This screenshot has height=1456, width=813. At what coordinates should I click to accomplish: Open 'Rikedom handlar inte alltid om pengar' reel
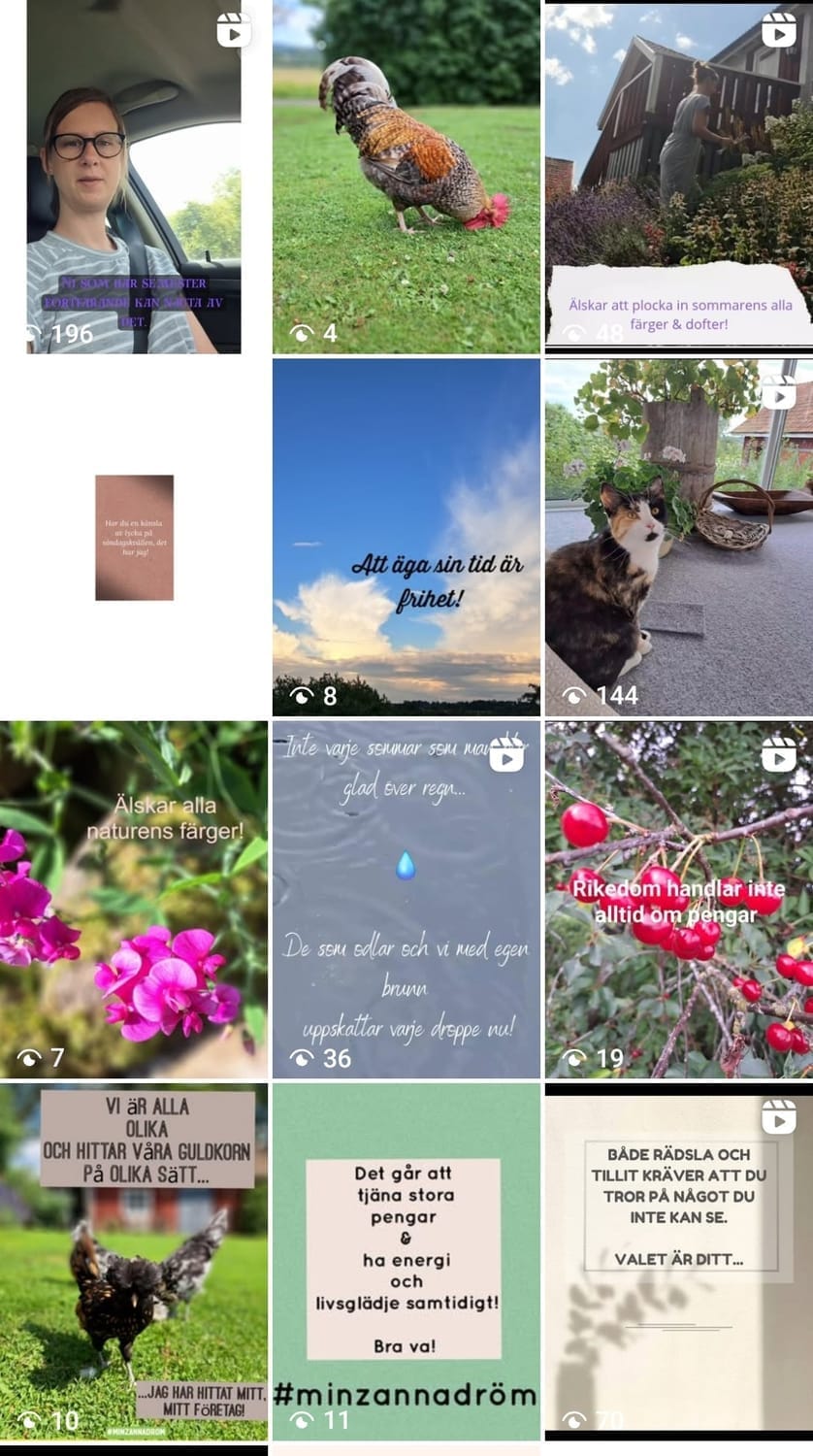[x=678, y=899]
